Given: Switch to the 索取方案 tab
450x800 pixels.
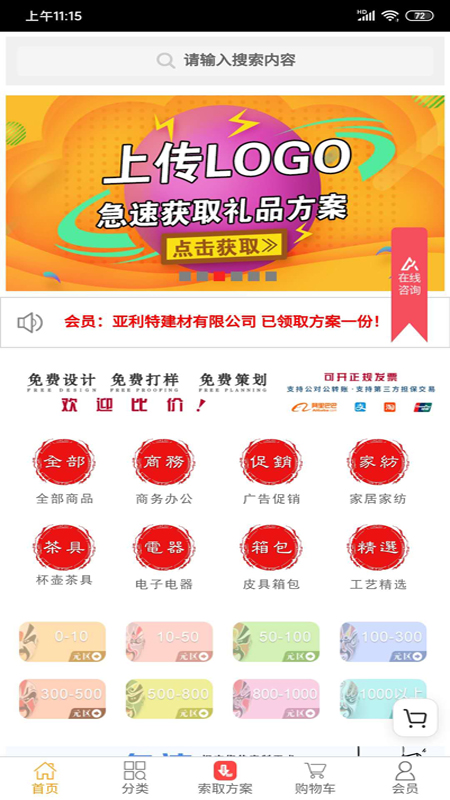Looking at the screenshot, I should (x=225, y=778).
